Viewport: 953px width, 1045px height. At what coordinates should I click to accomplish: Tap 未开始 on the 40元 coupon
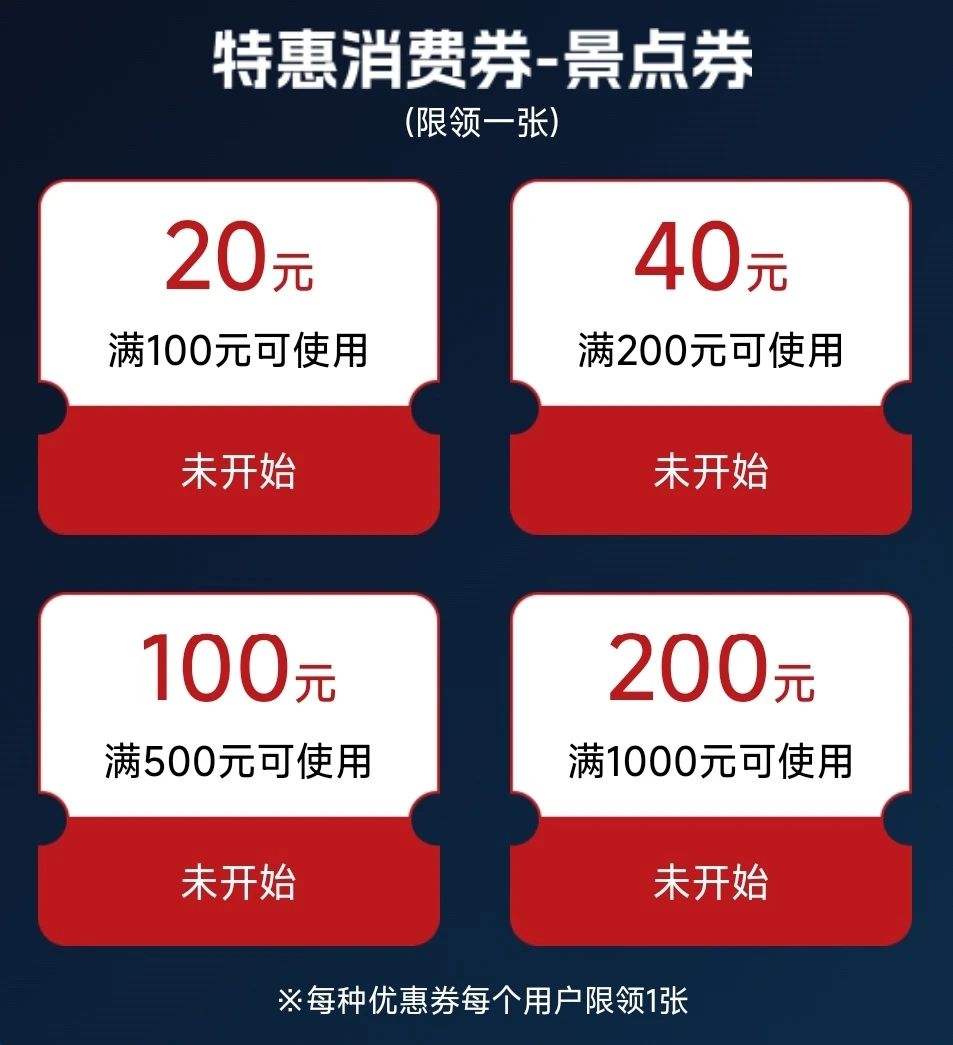(711, 471)
